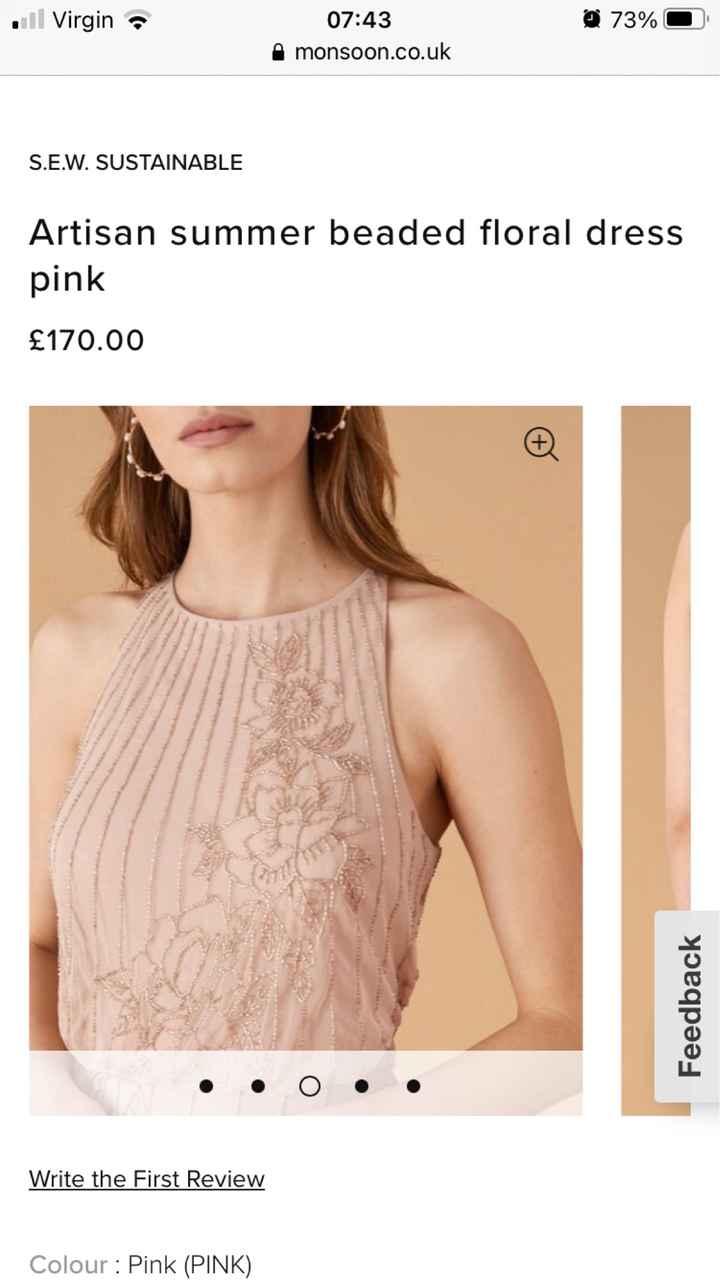This screenshot has width=720, height=1280.
Task: Click the S.E.W. SUSTAINABLE brand label
Action: (x=135, y=161)
